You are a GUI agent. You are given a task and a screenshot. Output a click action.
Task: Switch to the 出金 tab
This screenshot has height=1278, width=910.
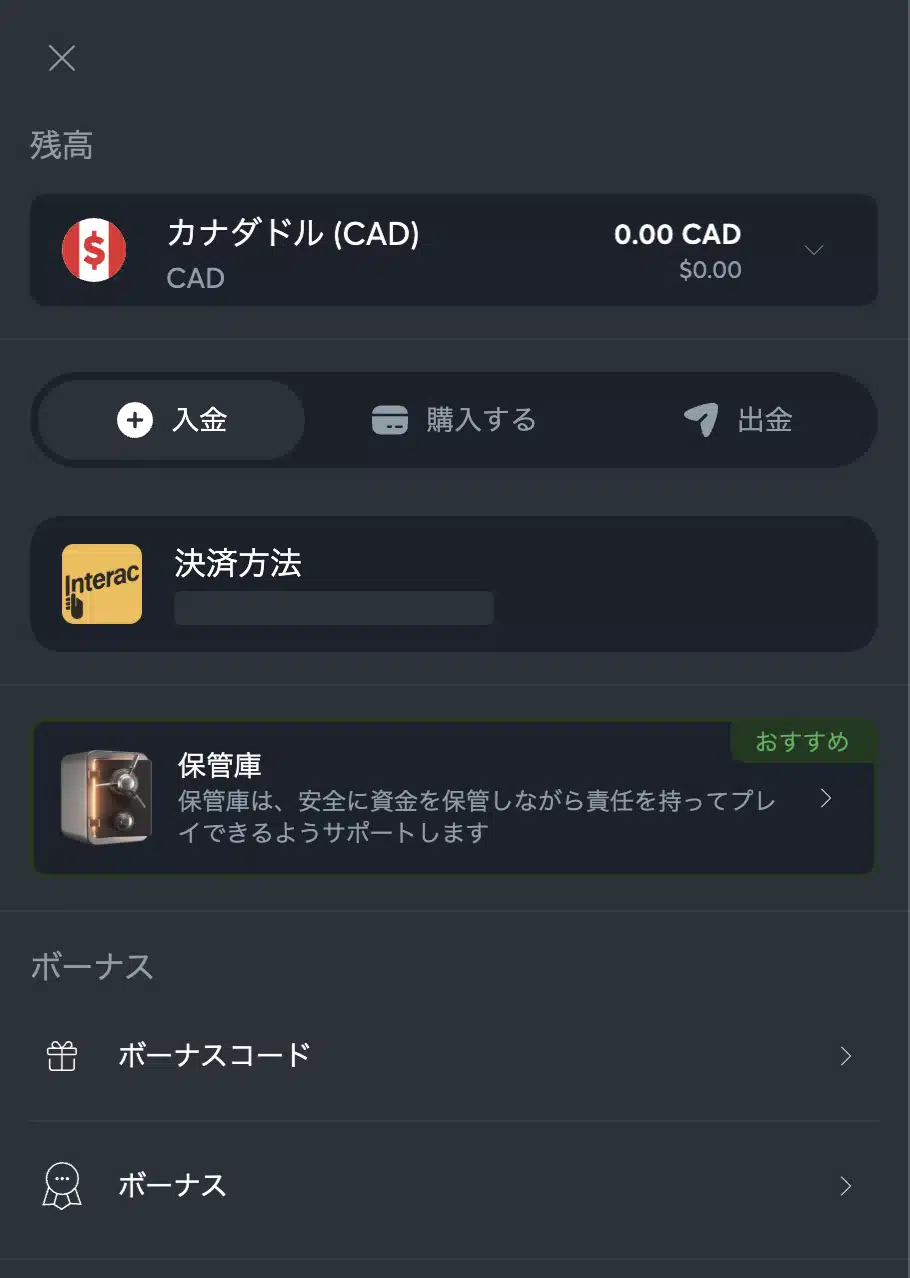point(738,420)
